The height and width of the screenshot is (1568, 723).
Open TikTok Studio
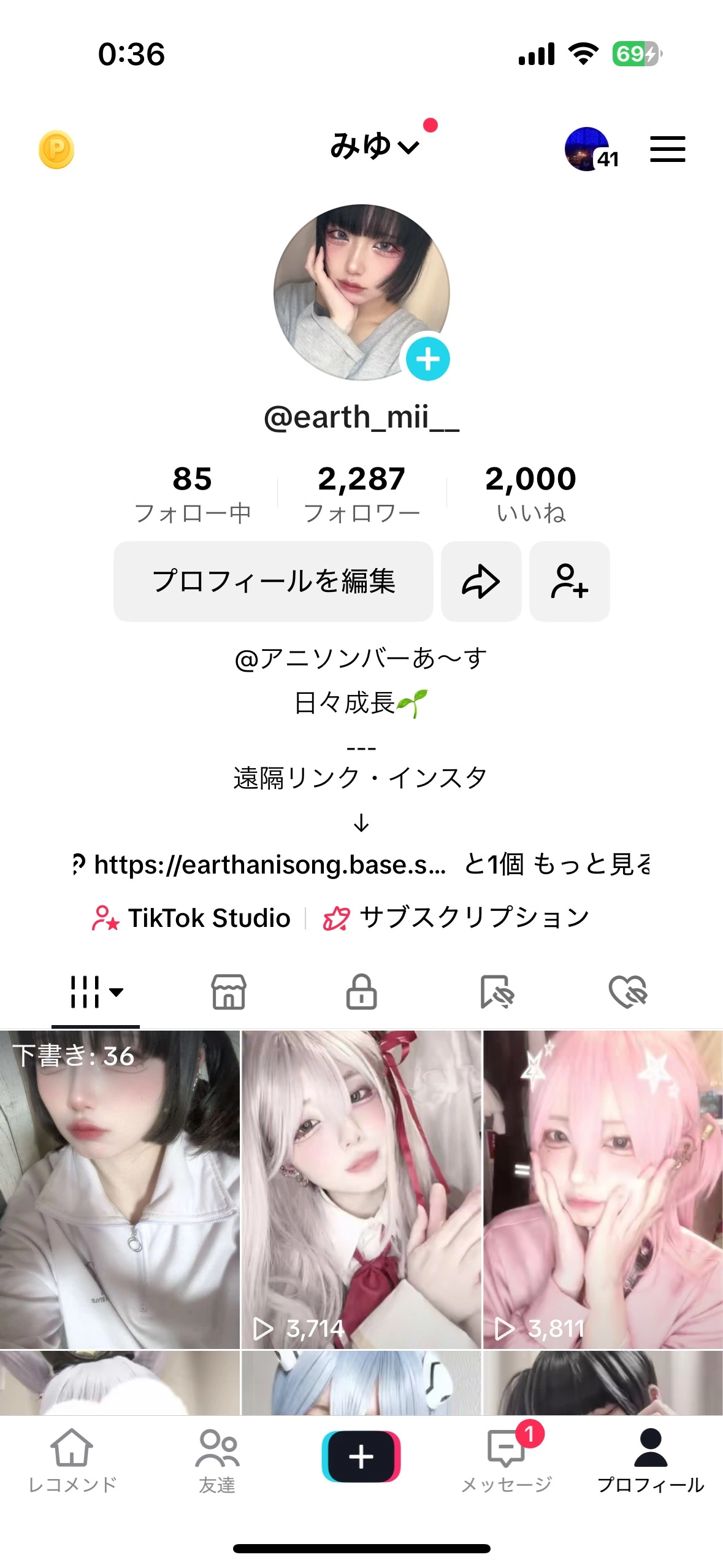pyautogui.click(x=191, y=918)
